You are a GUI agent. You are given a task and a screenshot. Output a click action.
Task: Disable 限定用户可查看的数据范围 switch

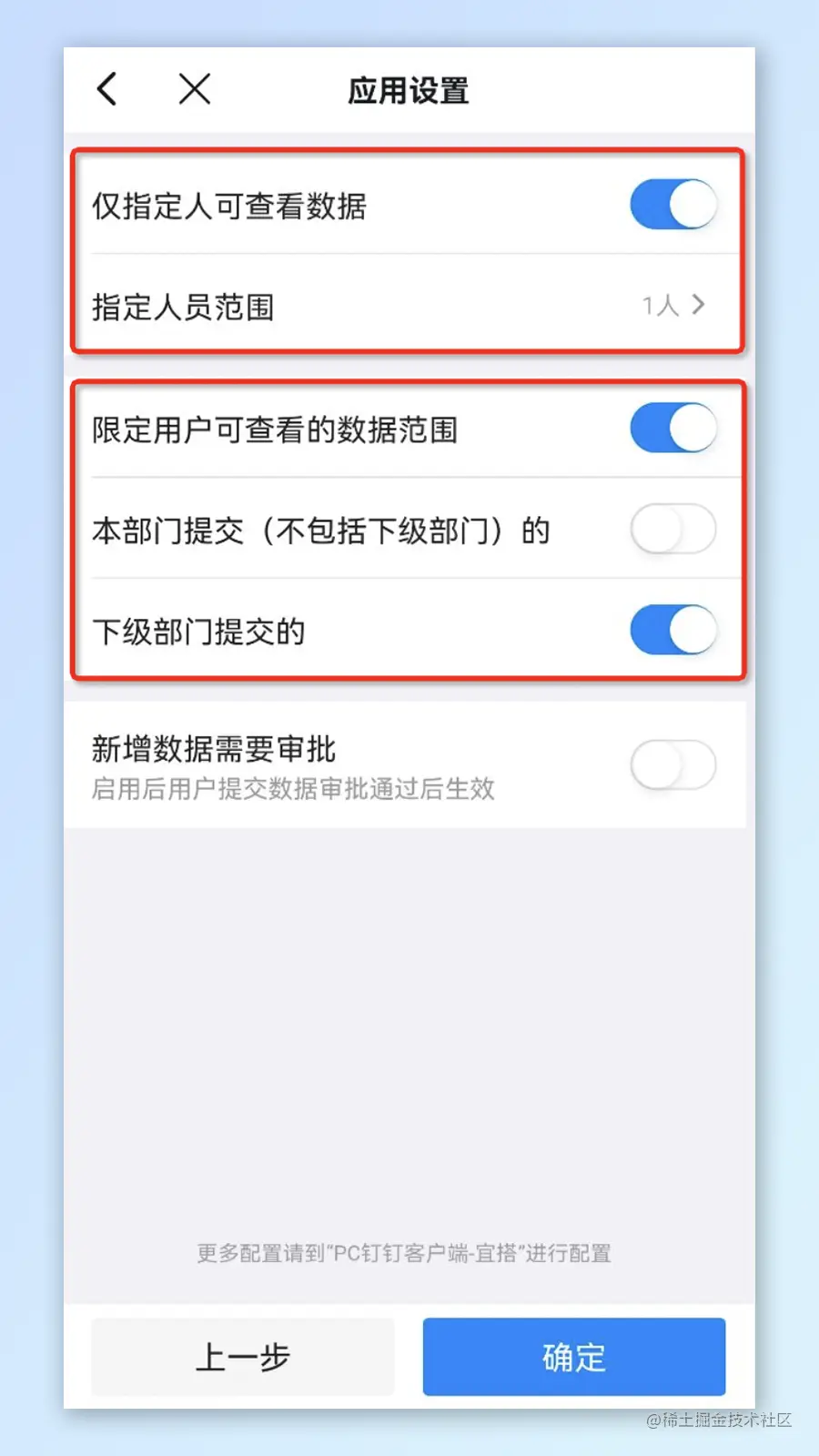click(x=672, y=429)
